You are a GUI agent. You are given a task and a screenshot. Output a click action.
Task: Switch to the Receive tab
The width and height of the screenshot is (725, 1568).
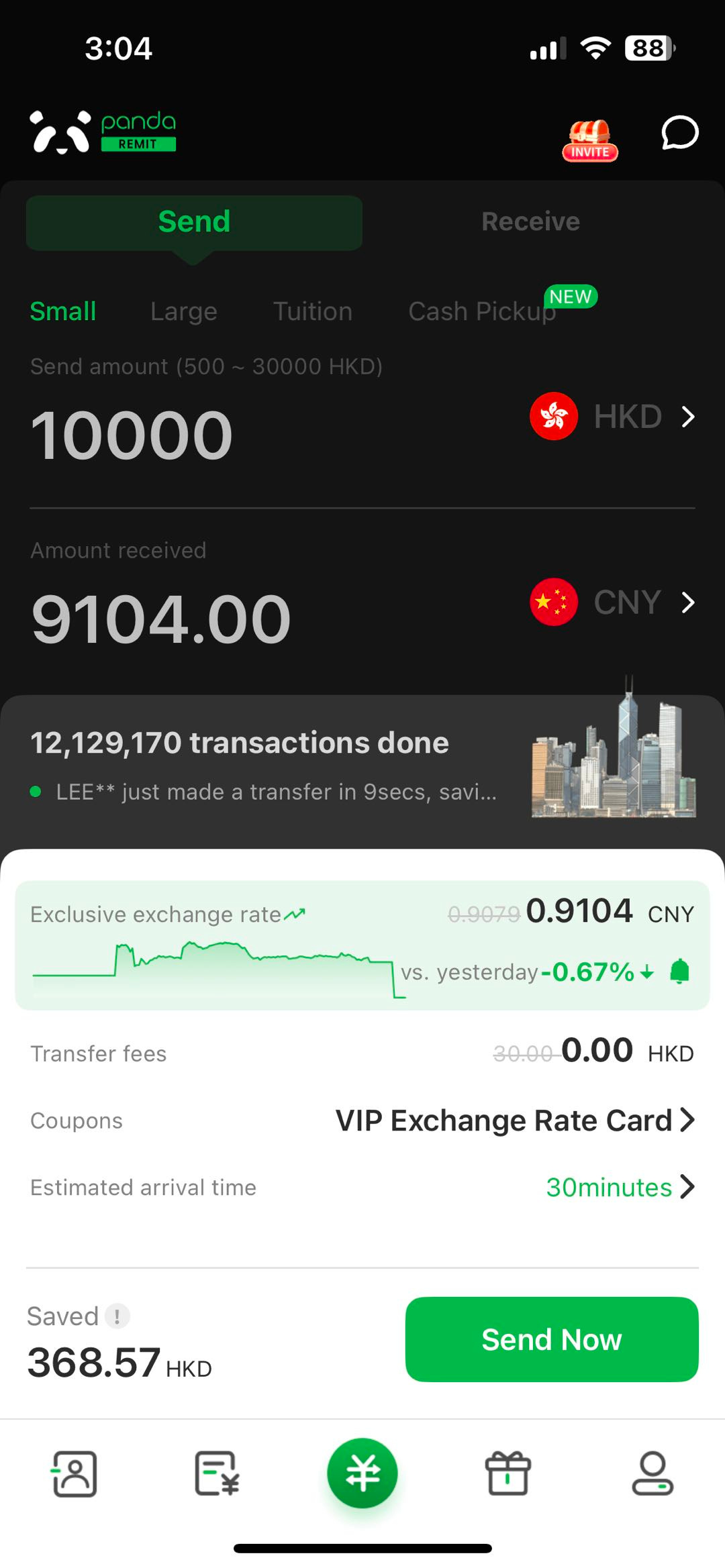530,221
